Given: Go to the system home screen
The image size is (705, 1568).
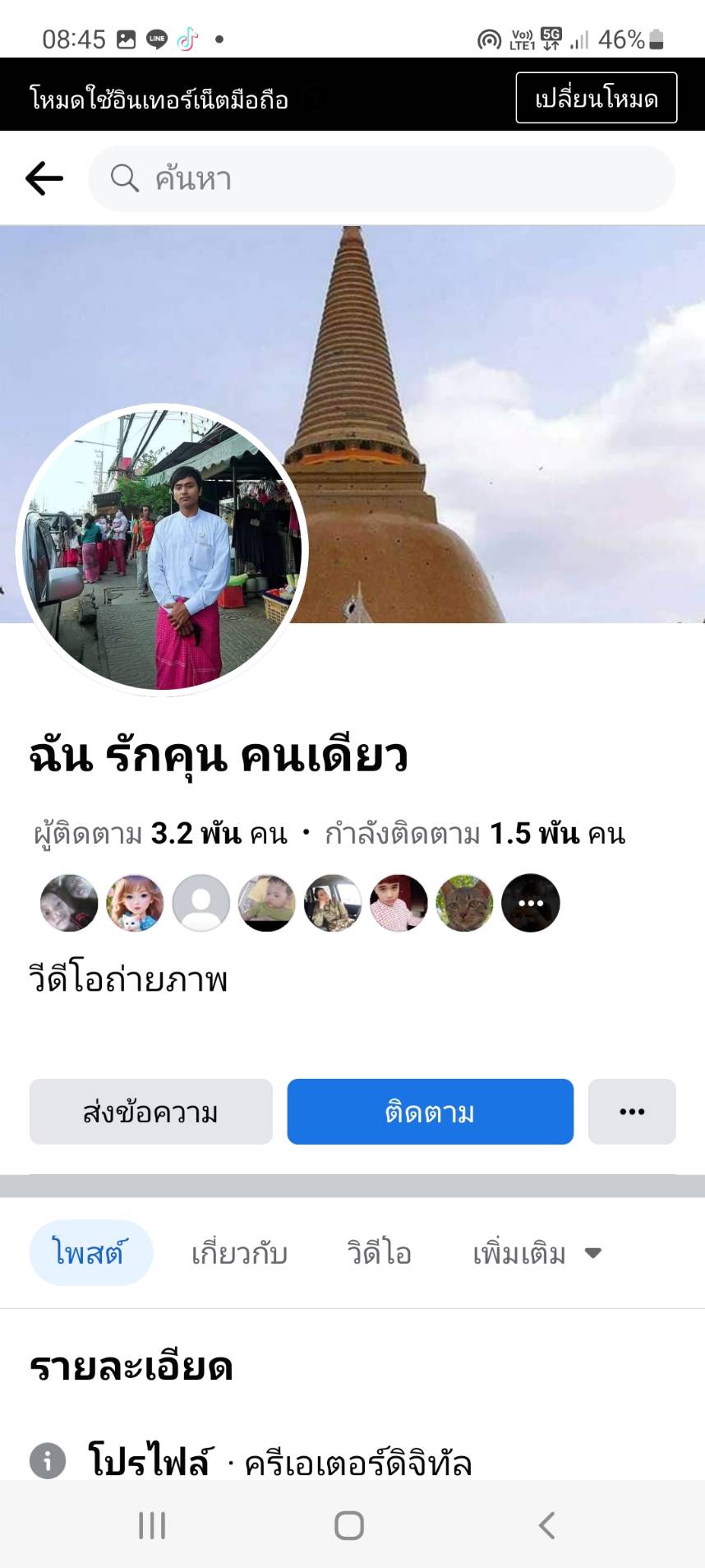Looking at the screenshot, I should [x=349, y=1525].
